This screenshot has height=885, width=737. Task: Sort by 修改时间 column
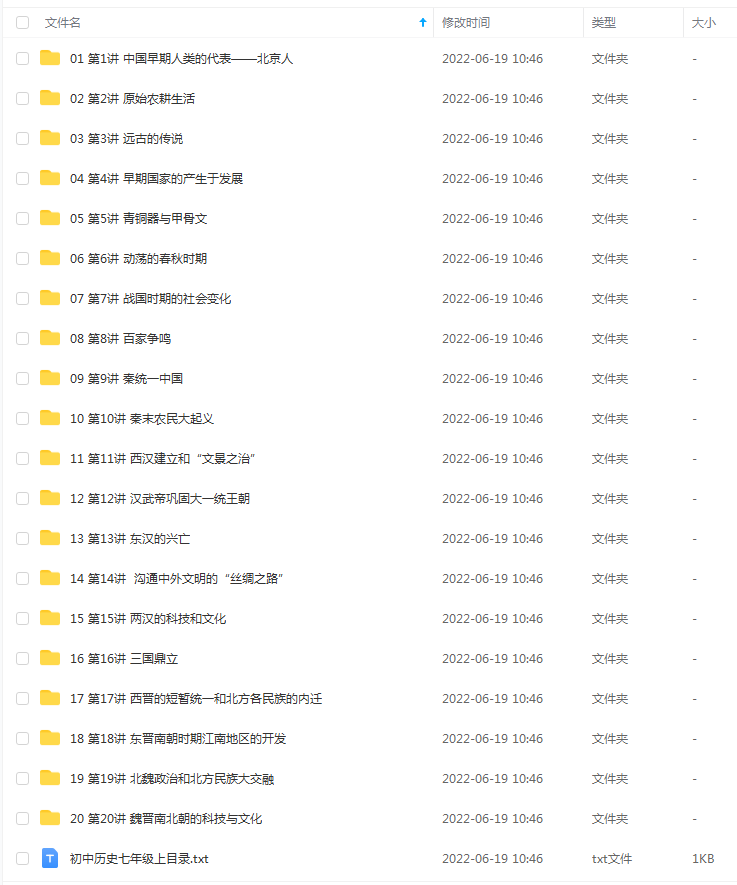pos(466,22)
